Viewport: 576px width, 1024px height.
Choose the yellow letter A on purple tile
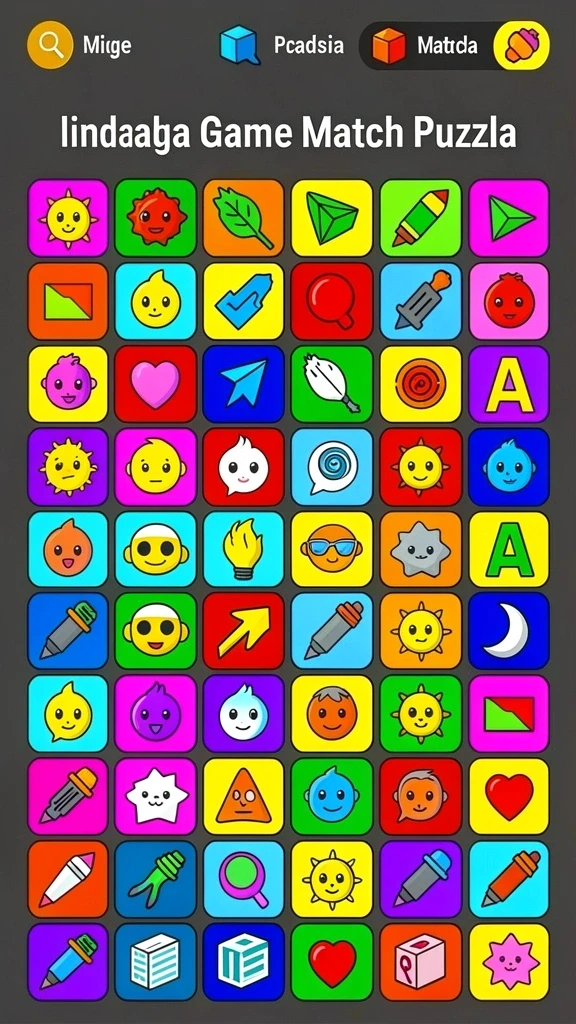[x=509, y=384]
